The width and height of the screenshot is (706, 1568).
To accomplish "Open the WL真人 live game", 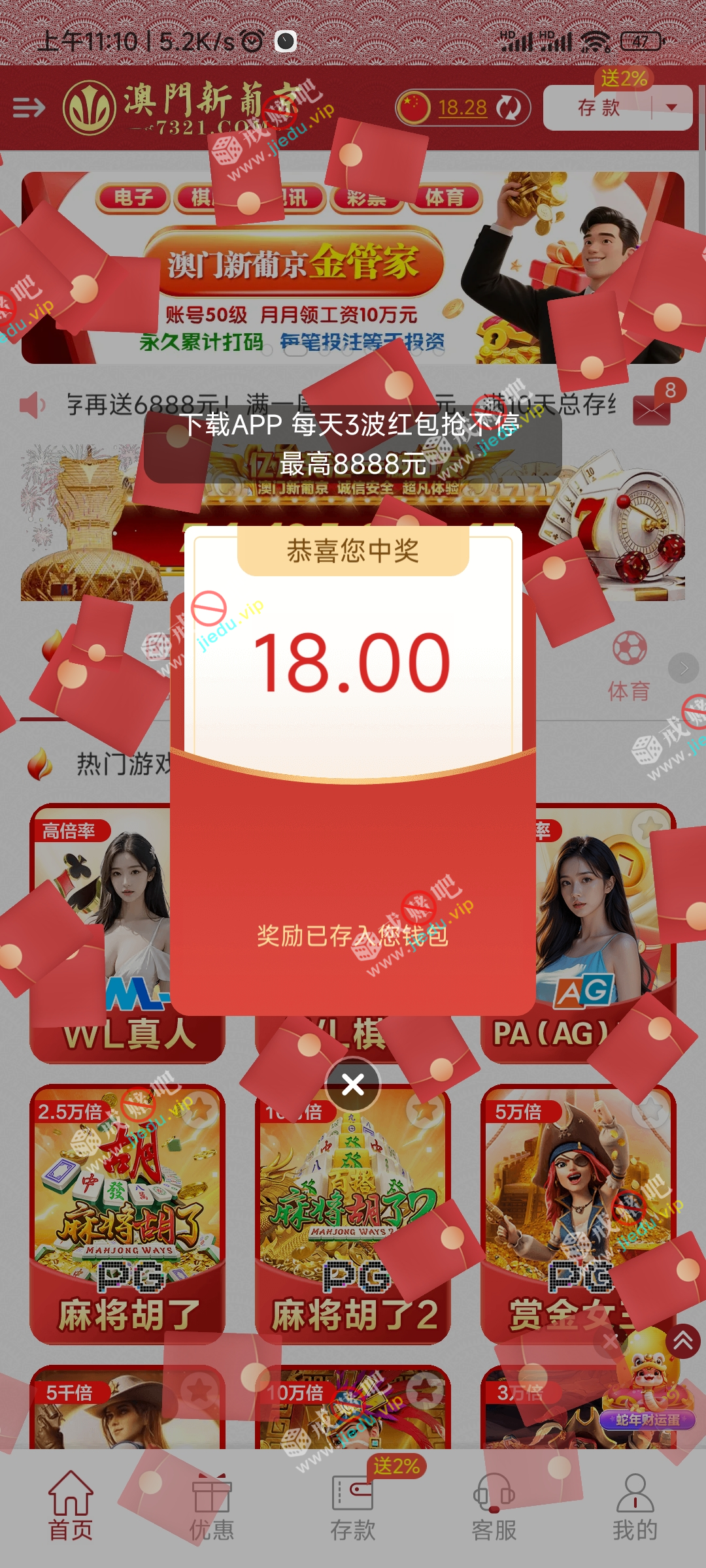I will click(127, 934).
